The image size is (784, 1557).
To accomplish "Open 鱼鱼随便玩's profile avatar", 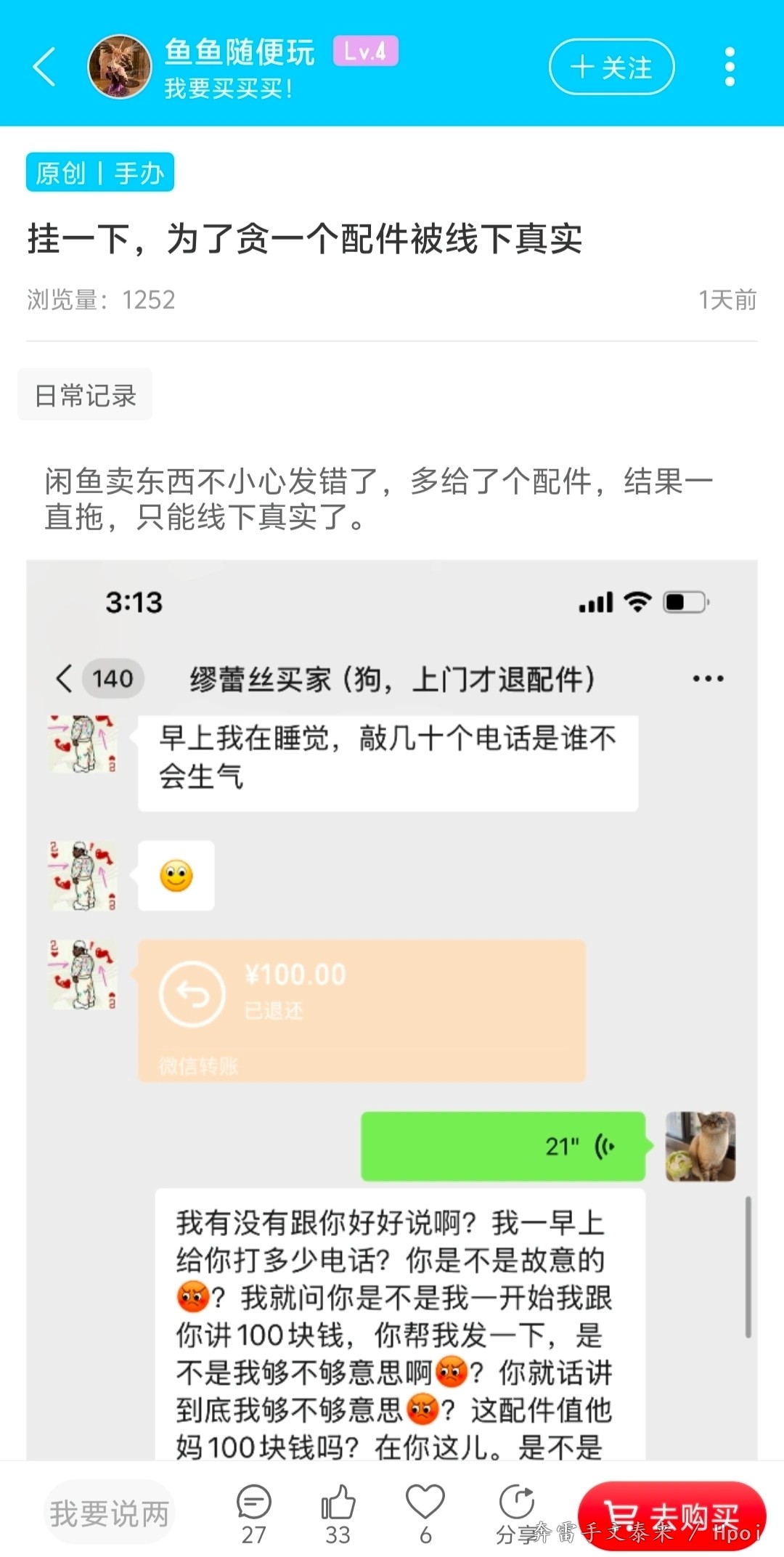I will 119,67.
